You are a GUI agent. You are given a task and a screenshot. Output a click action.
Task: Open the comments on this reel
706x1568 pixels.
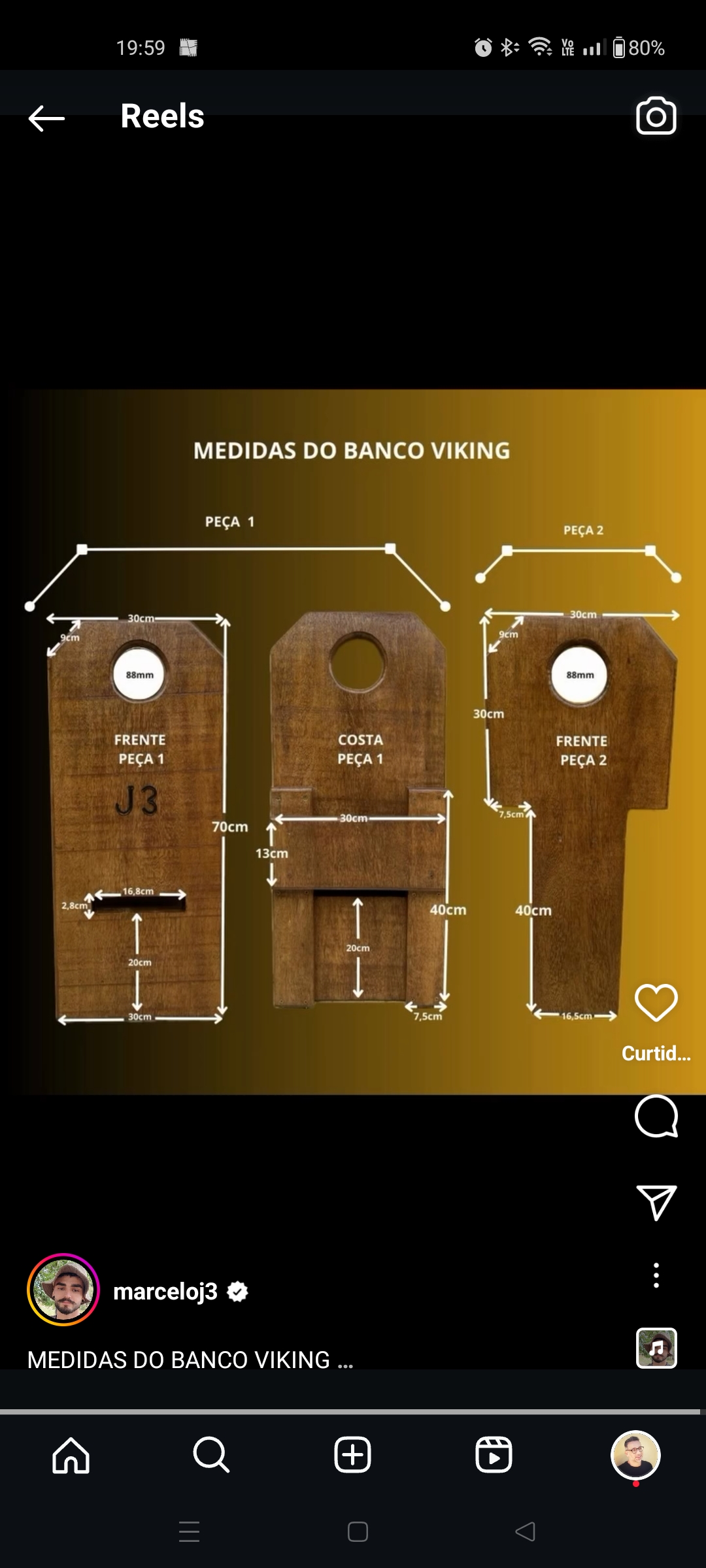(656, 1116)
